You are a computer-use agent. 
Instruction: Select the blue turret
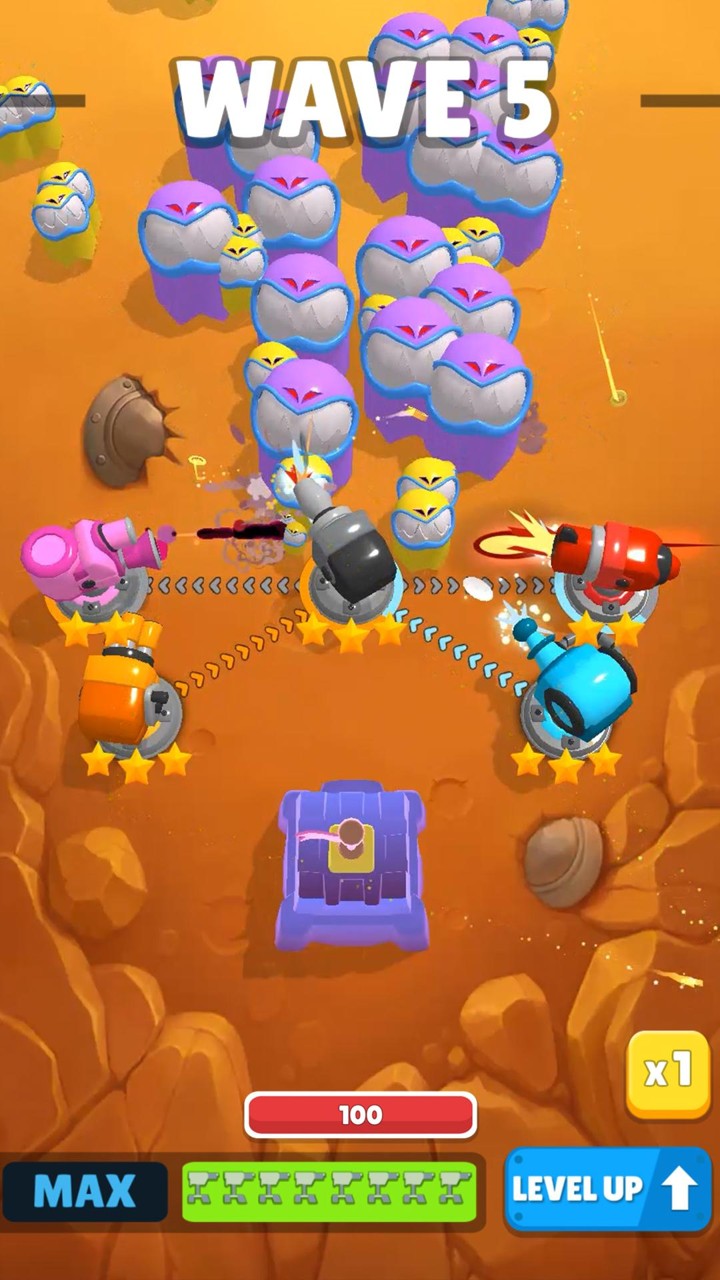coord(575,690)
